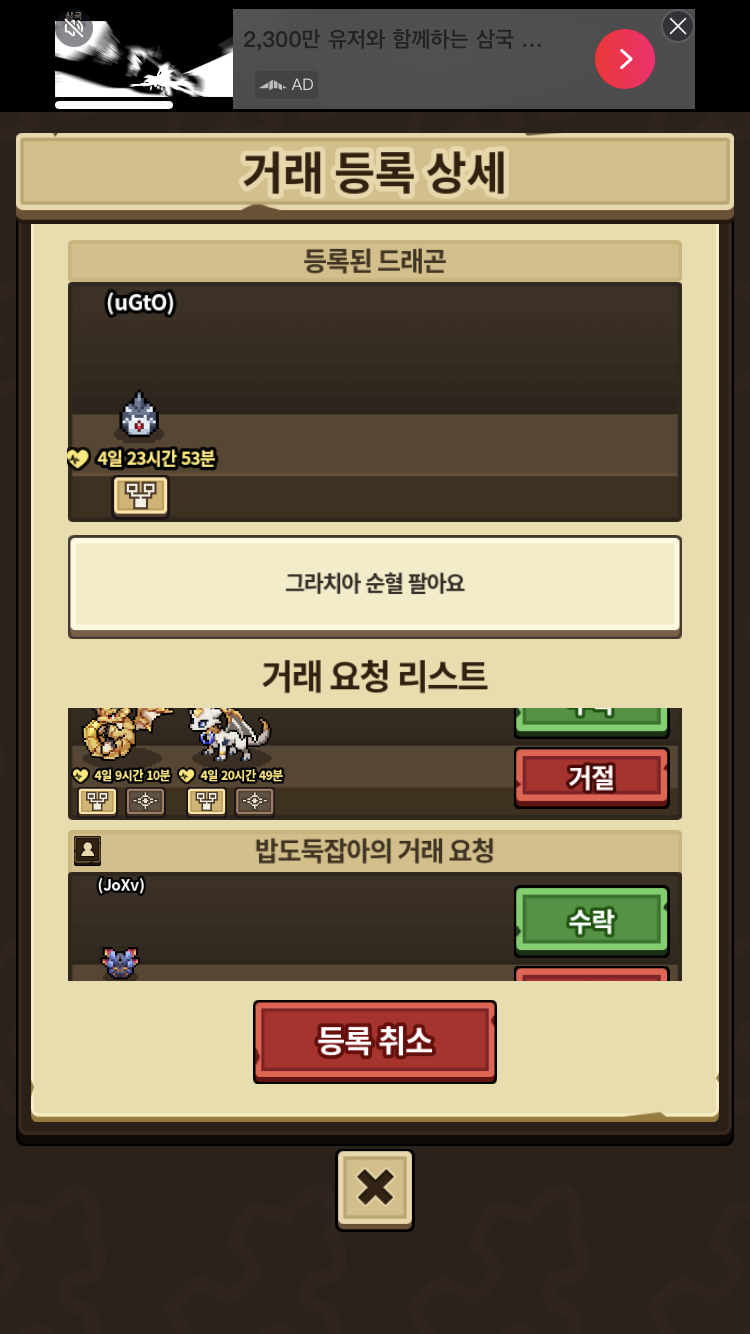Reject the trade request with 거절
750x1334 pixels.
(x=591, y=777)
